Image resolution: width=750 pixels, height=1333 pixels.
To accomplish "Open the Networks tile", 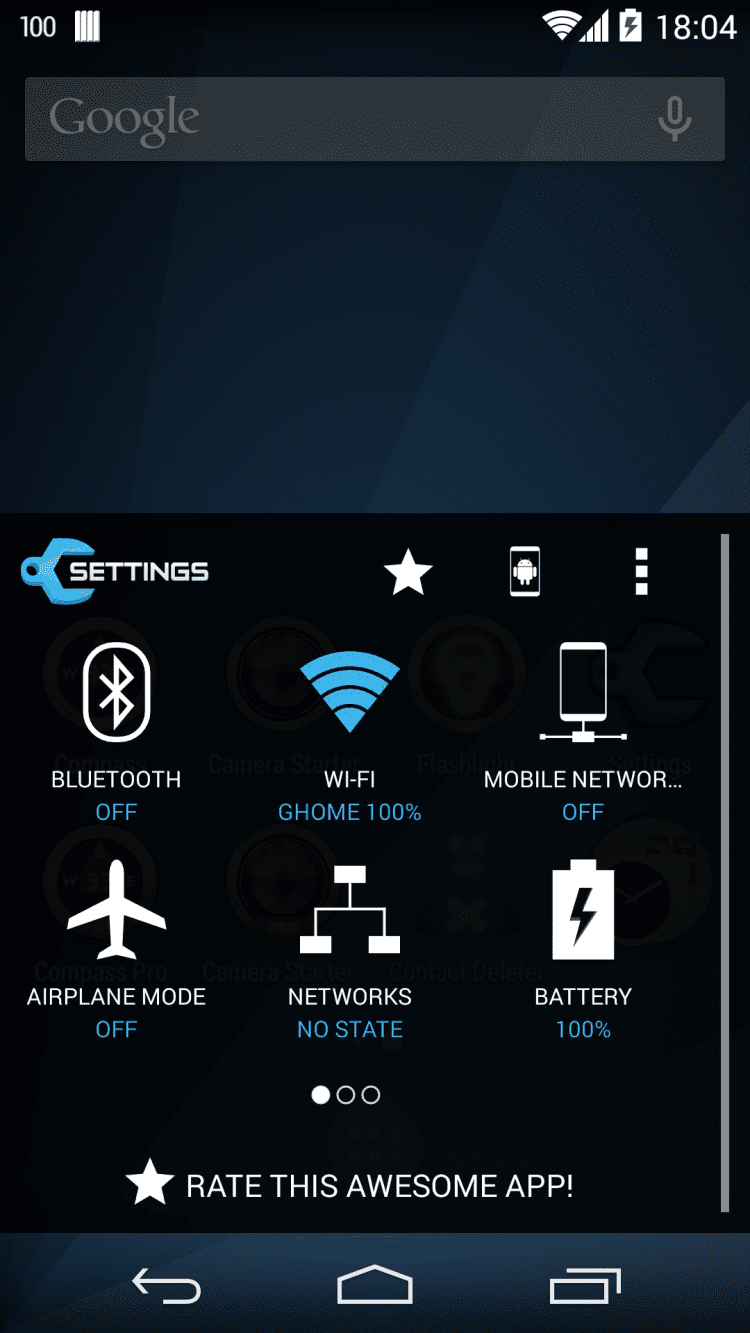I will 349,910.
